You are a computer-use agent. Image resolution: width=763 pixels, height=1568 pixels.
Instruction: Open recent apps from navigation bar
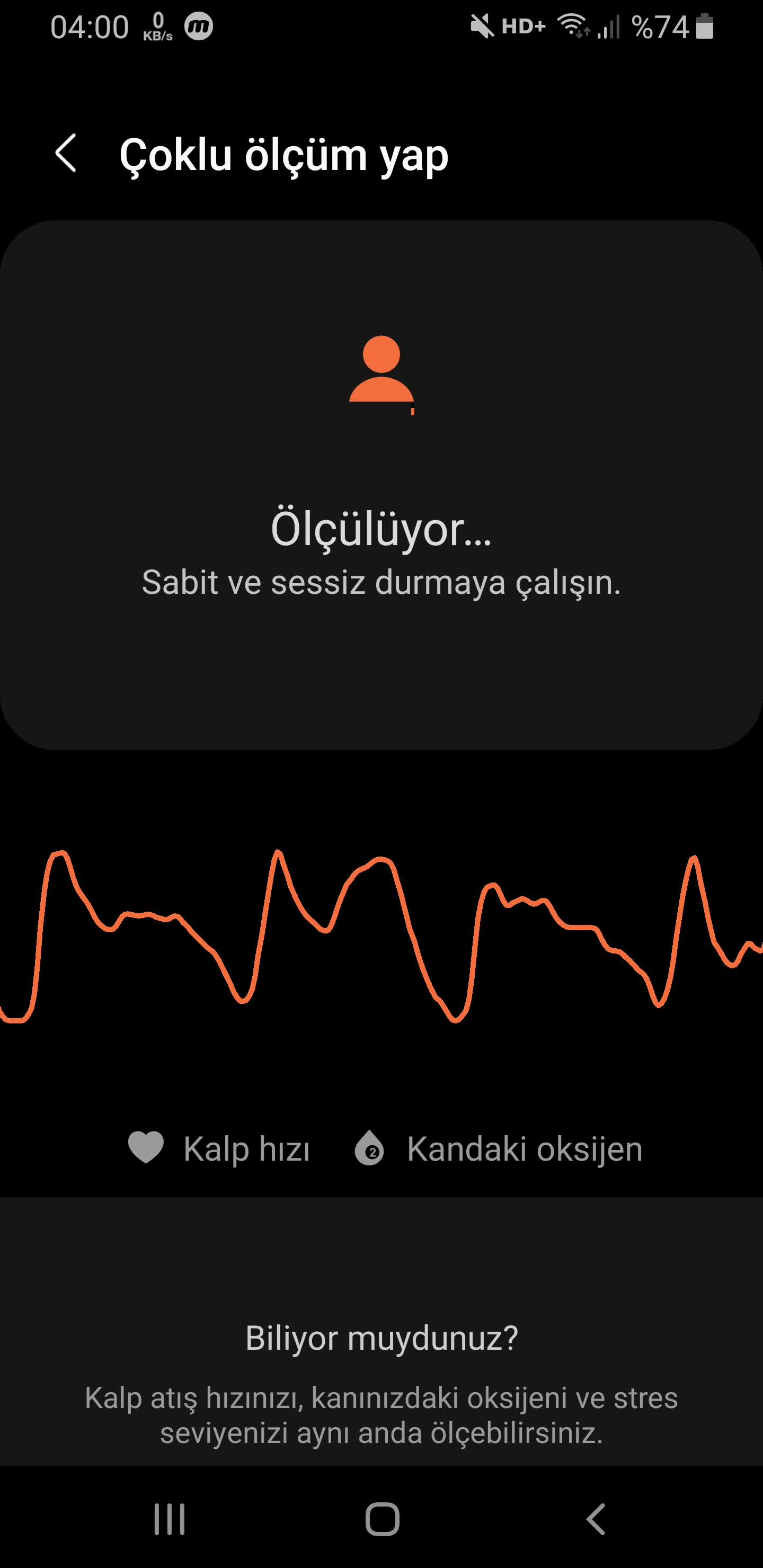click(169, 1519)
